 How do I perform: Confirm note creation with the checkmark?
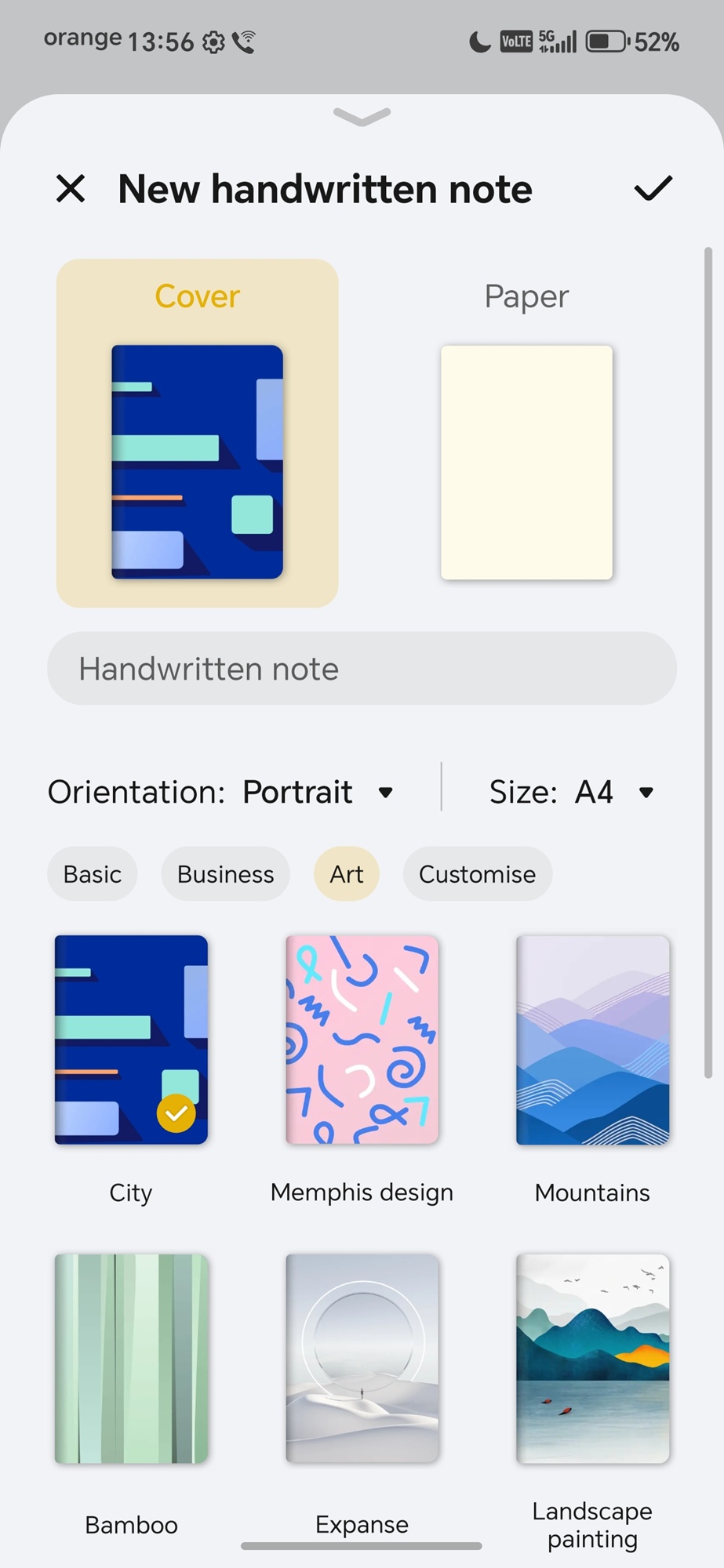[x=653, y=189]
